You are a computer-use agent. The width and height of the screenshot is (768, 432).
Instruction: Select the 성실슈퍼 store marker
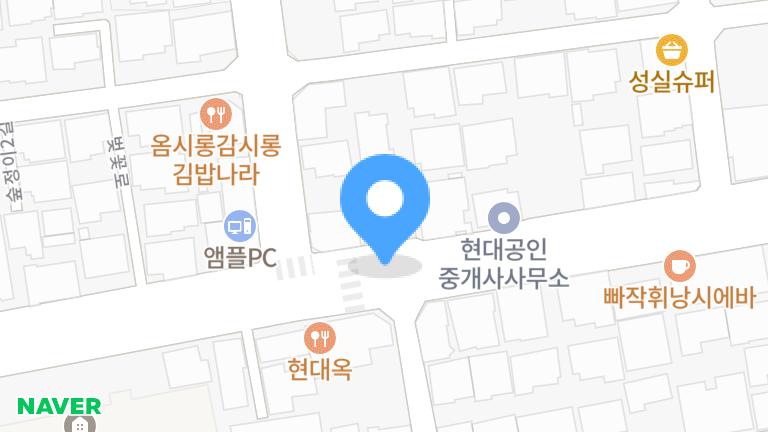672,48
